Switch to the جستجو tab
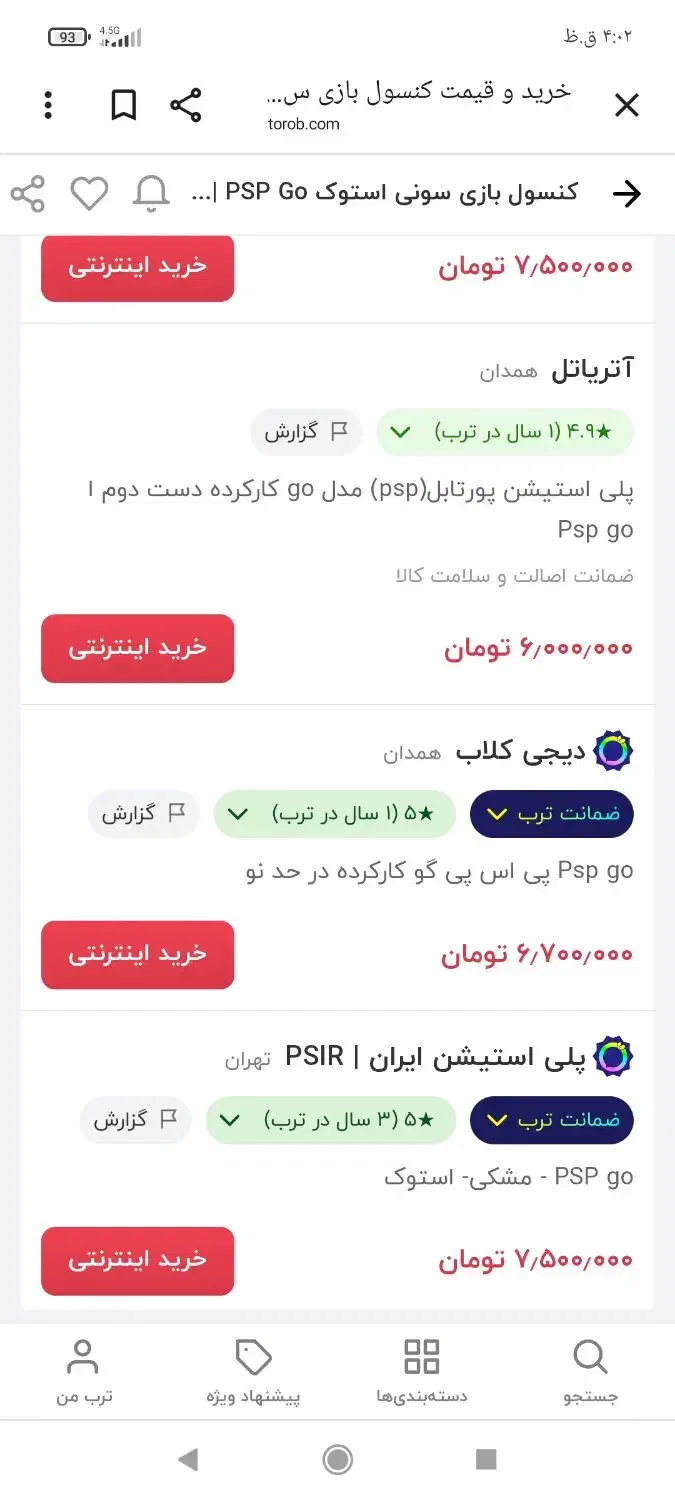This screenshot has height=1500, width=675. 590,1373
